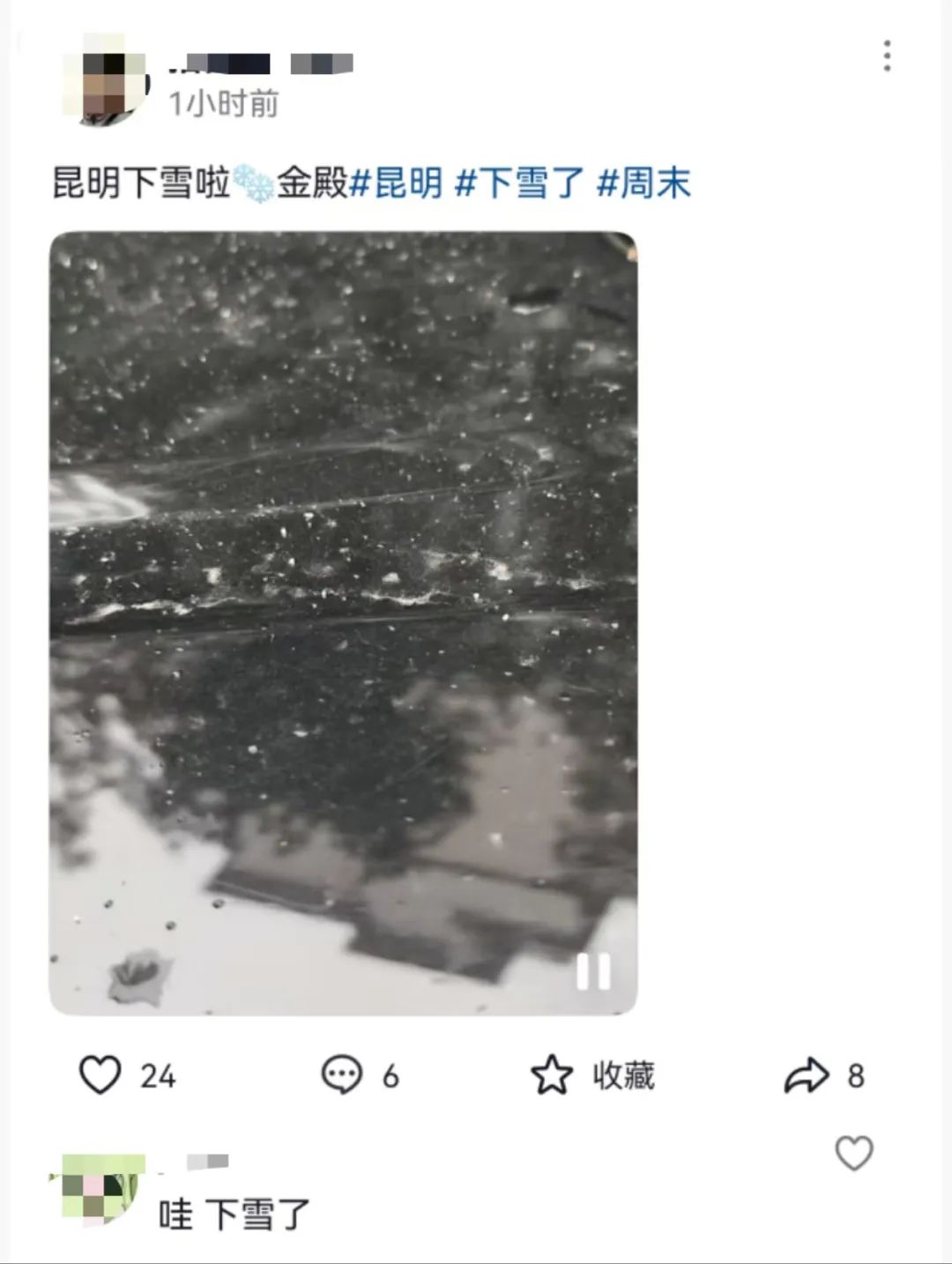View the 6 comments count
Viewport: 952px width, 1264px height.
pyautogui.click(x=393, y=1074)
